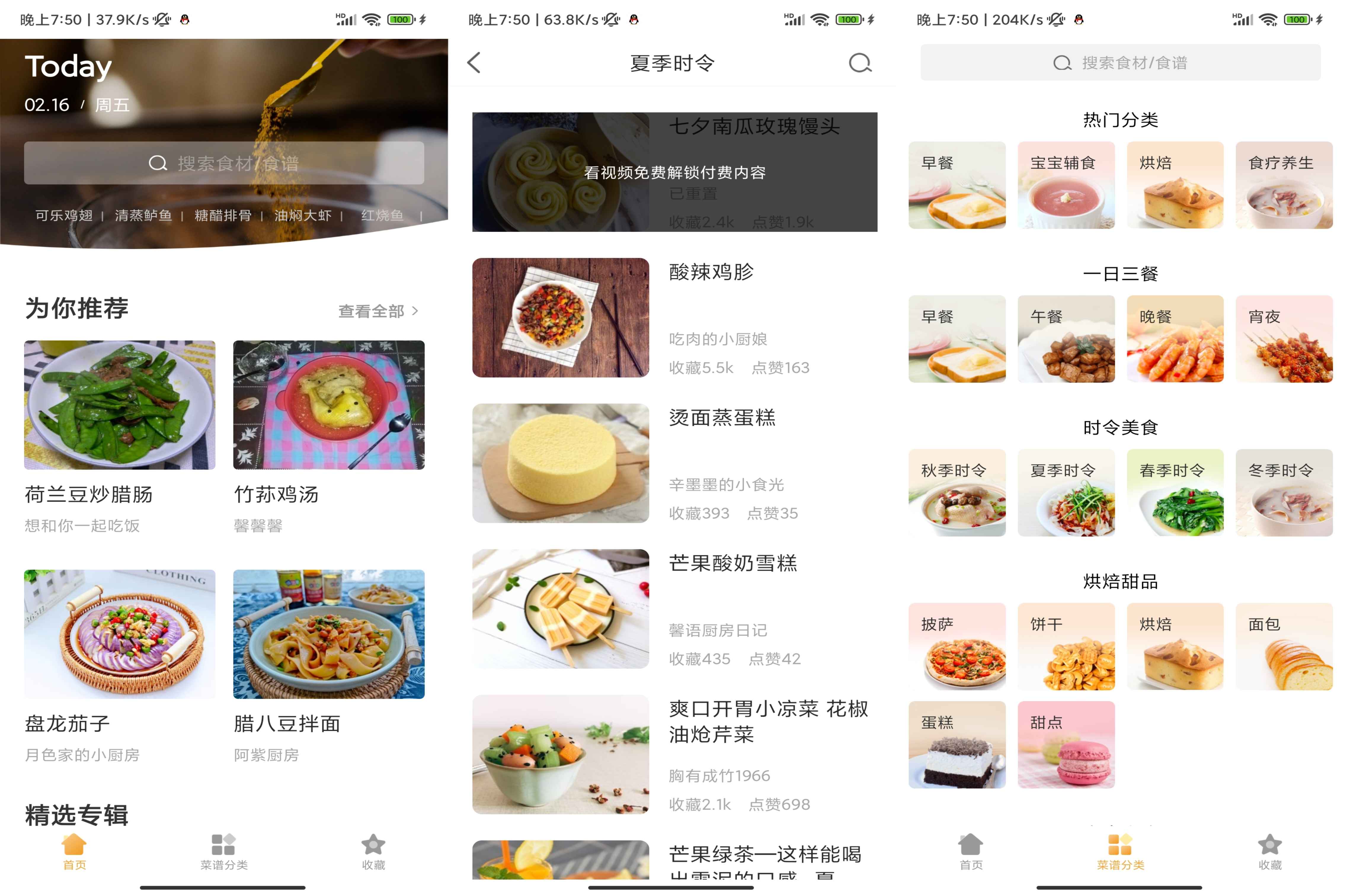Open the 食疗养生 category
1345x896 pixels.
[1283, 185]
